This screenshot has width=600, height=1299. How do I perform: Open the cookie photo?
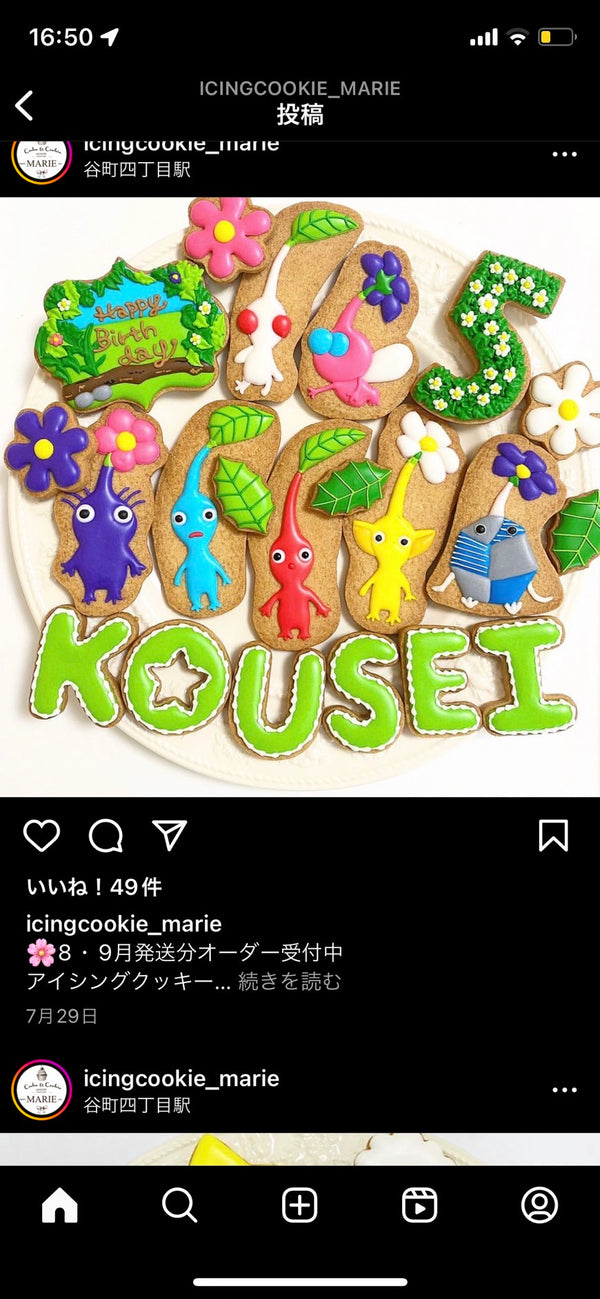click(300, 497)
